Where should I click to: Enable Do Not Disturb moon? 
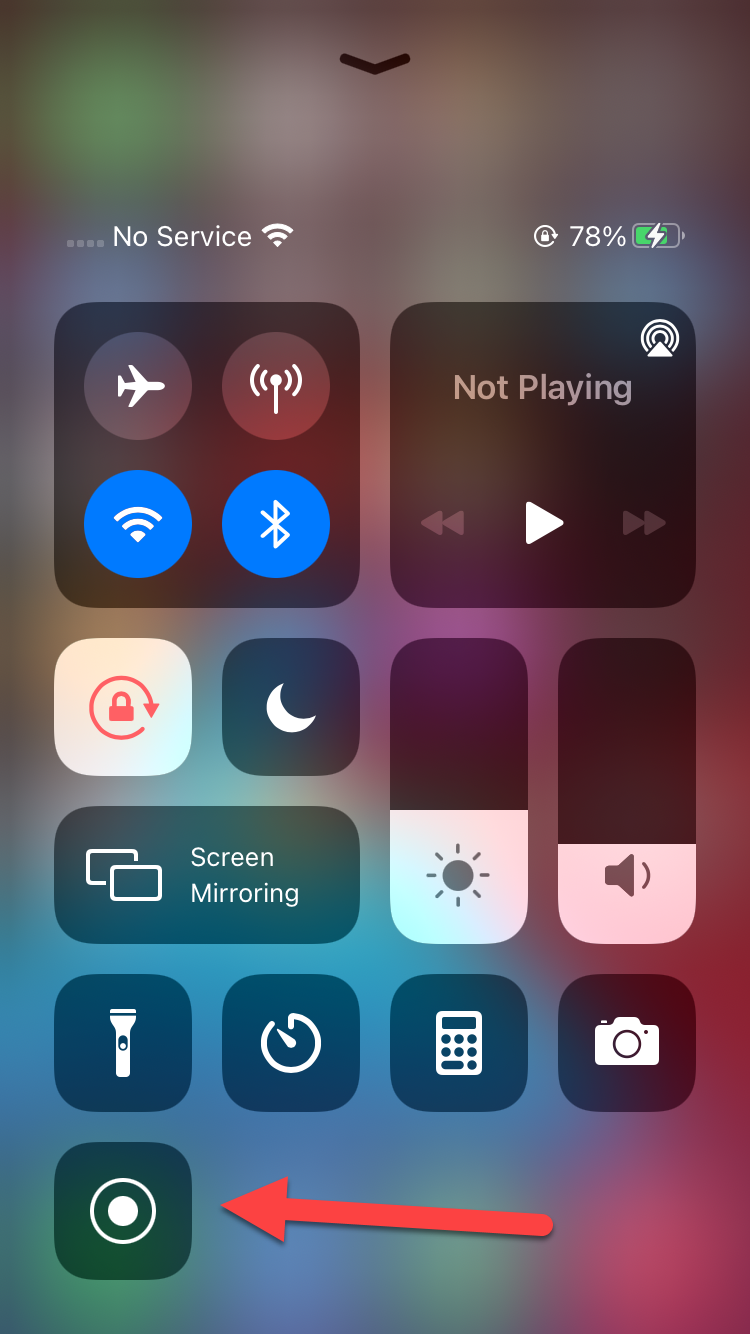click(x=291, y=707)
